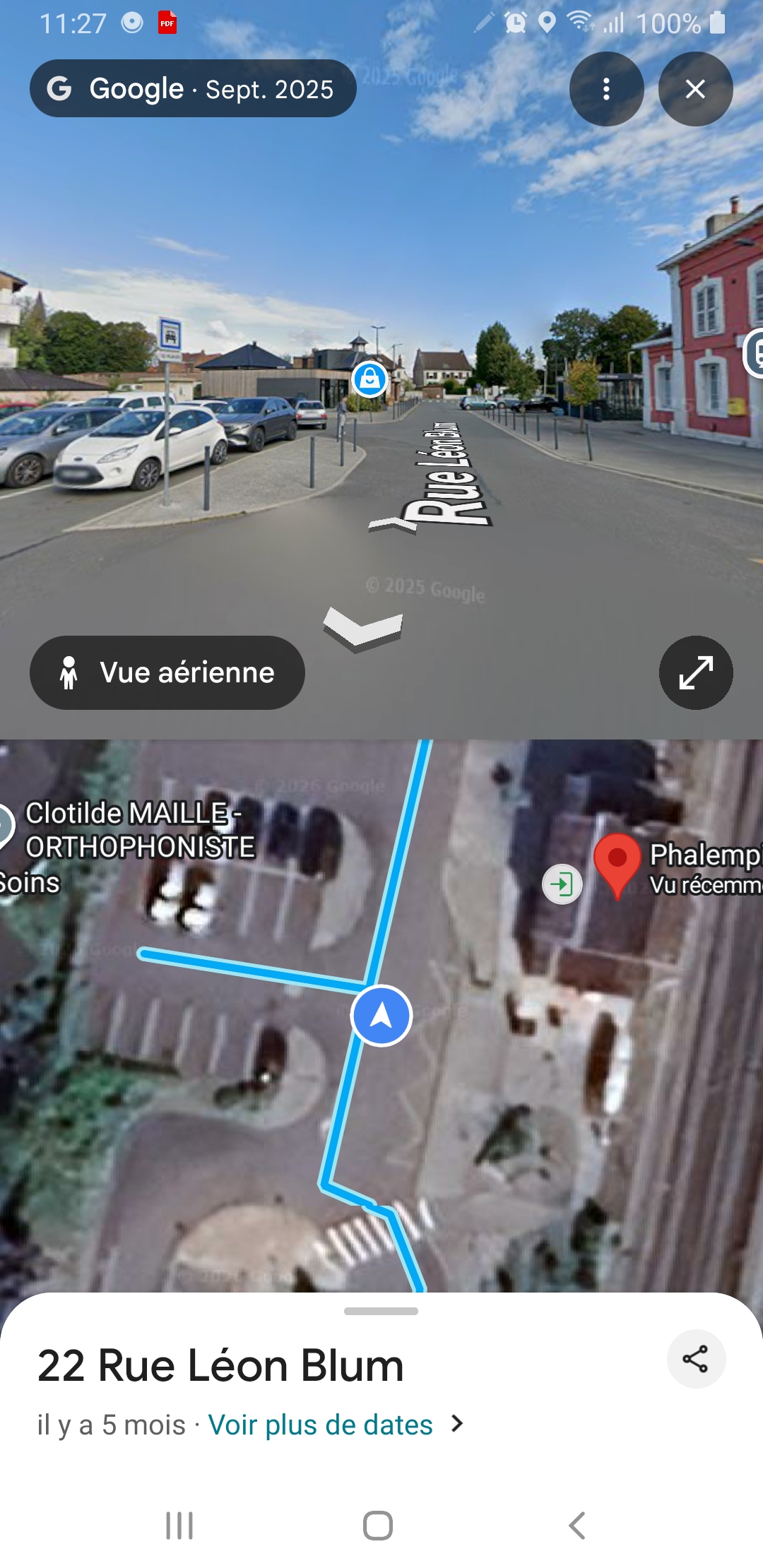
Task: Share 22 Rue Léon Blum location
Action: coord(695,1359)
